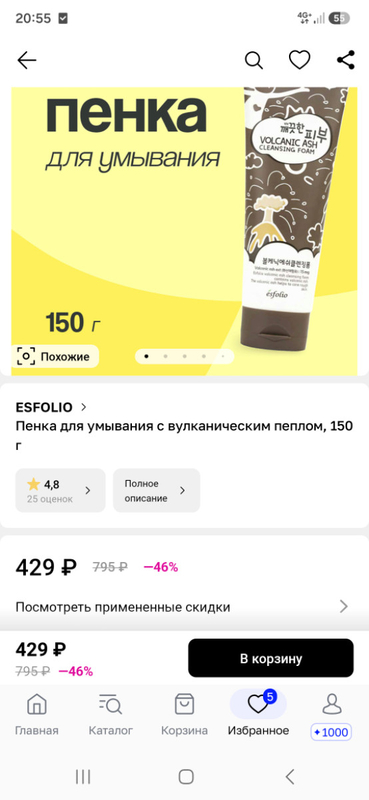
Task: Switch to the Каталог tab
Action: (x=111, y=715)
